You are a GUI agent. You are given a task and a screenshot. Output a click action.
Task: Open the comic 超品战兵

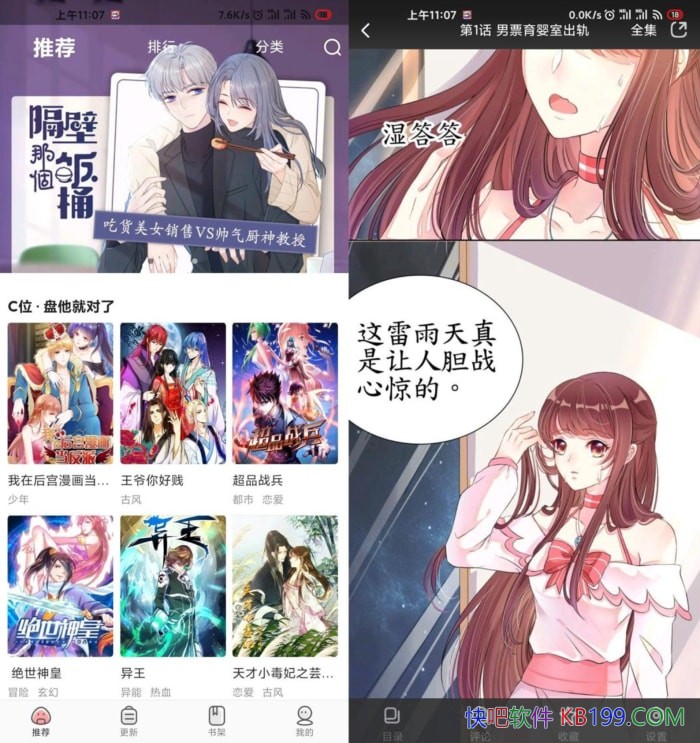coord(285,393)
